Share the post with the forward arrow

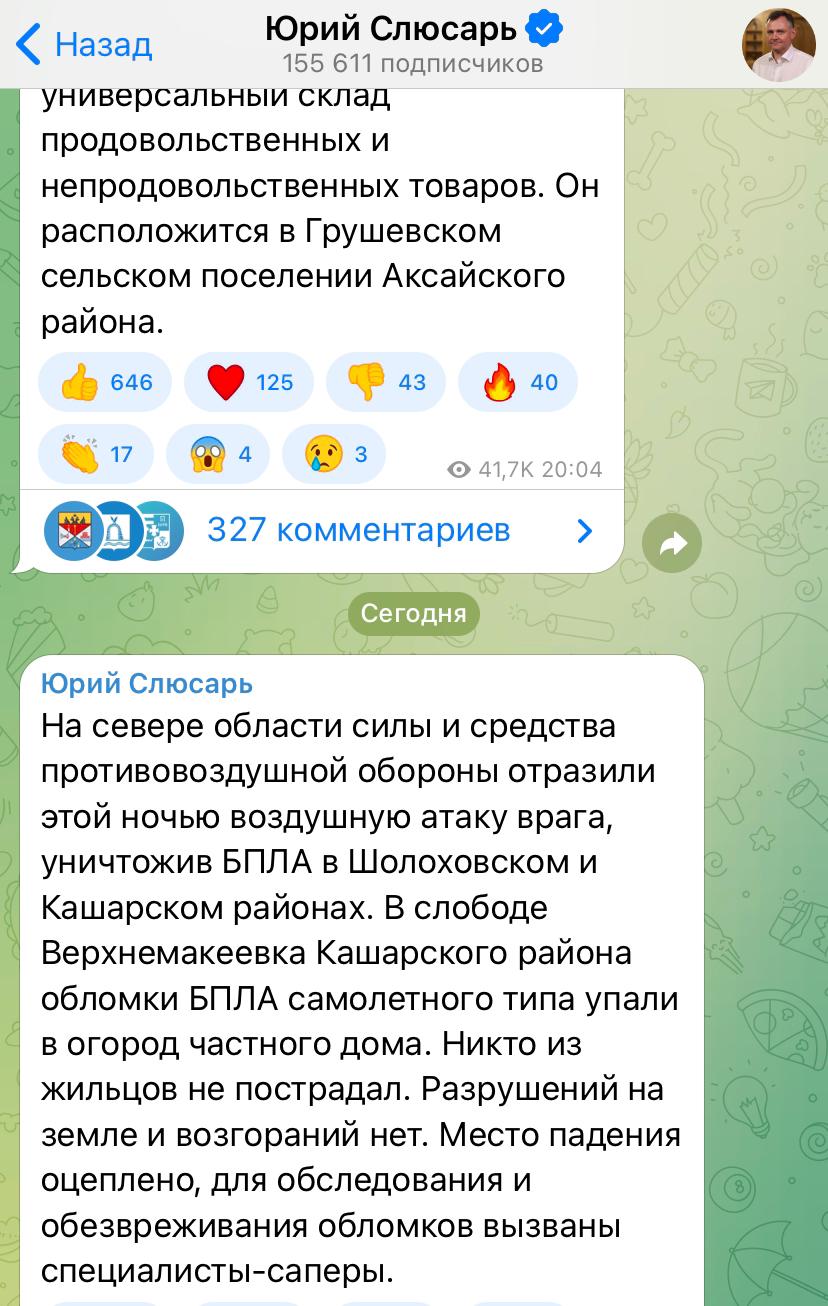[x=672, y=543]
